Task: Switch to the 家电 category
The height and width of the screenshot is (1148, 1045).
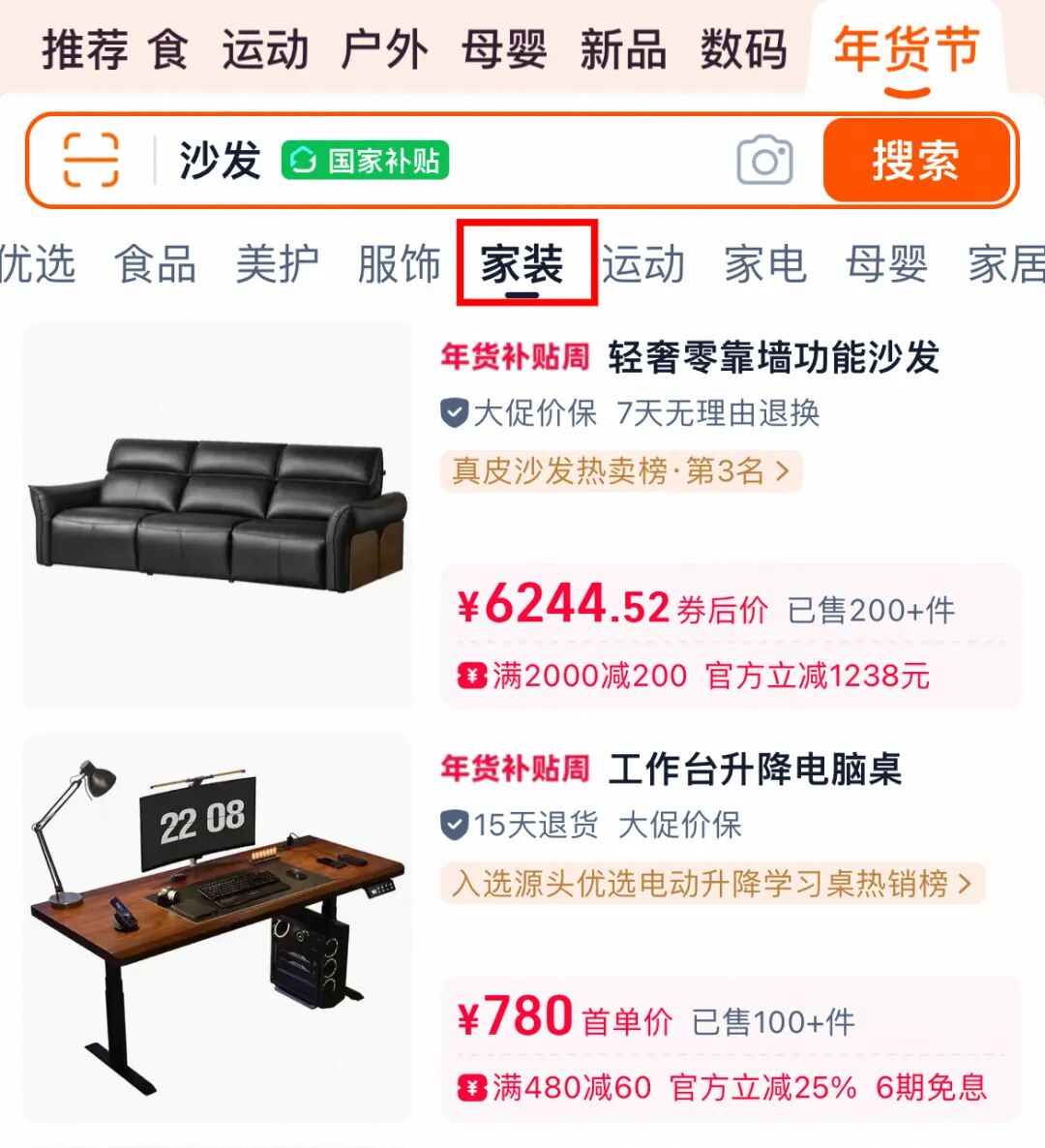Action: pyautogui.click(x=764, y=263)
